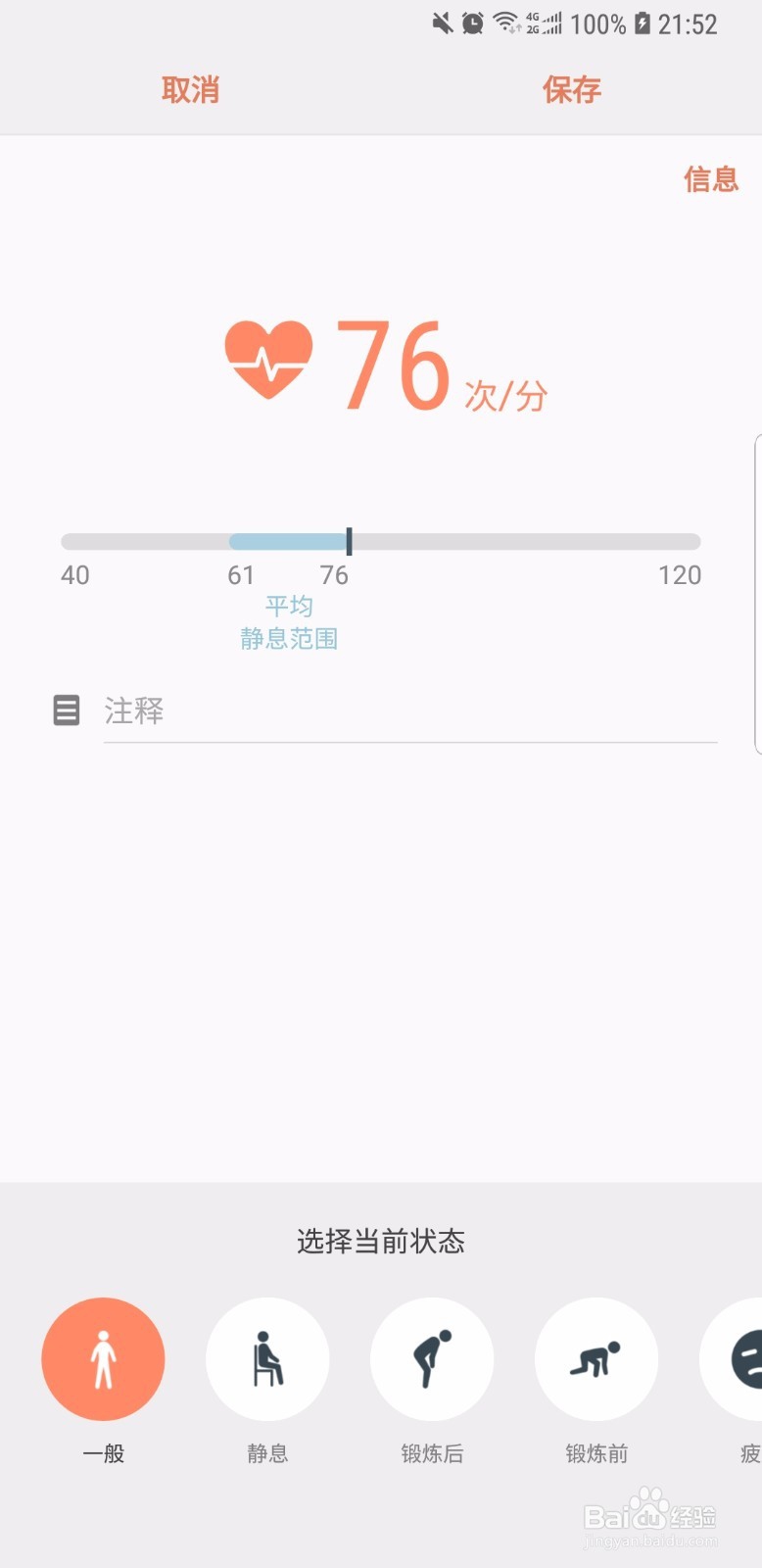The image size is (762, 1568).
Task: Tap 取消 to cancel the measurement
Action: point(190,90)
